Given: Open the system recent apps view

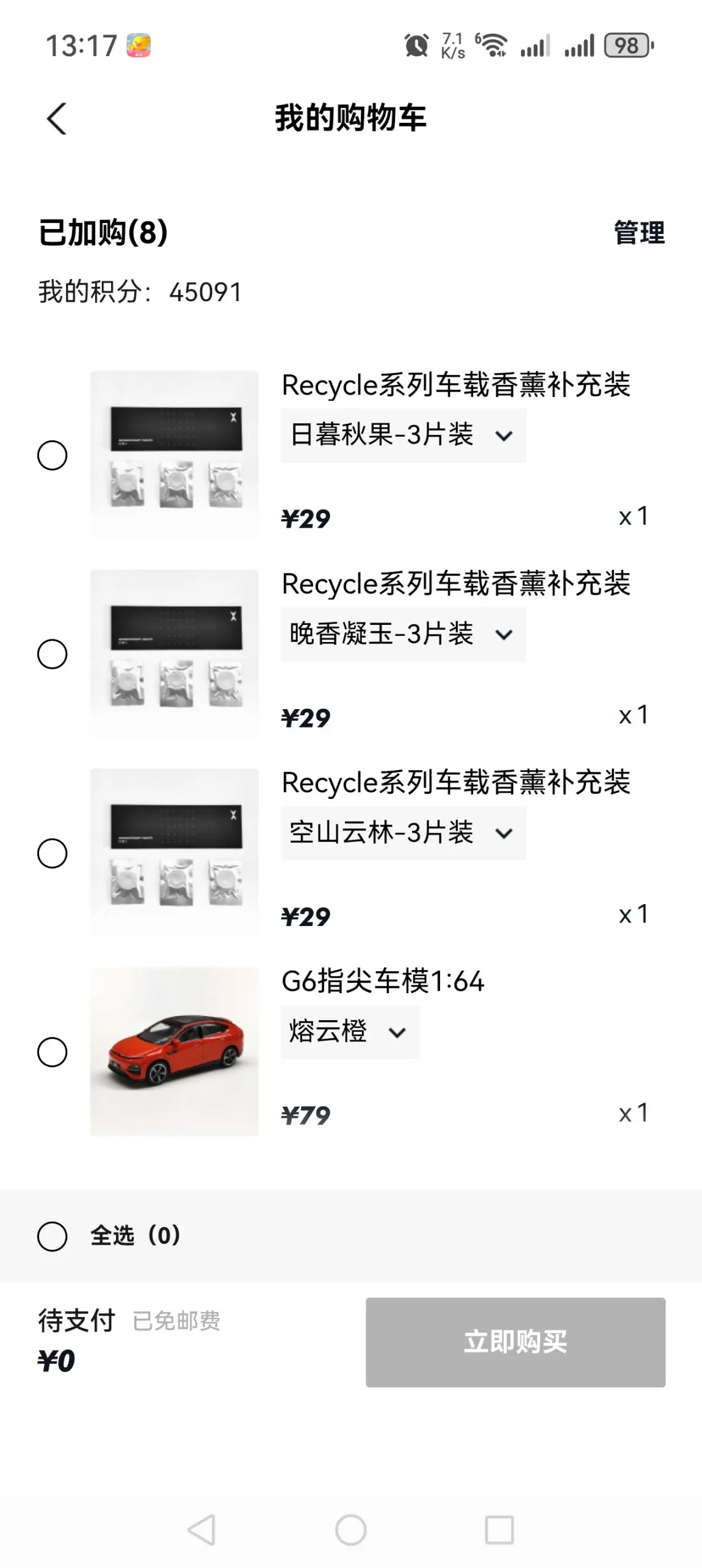Looking at the screenshot, I should (499, 1530).
